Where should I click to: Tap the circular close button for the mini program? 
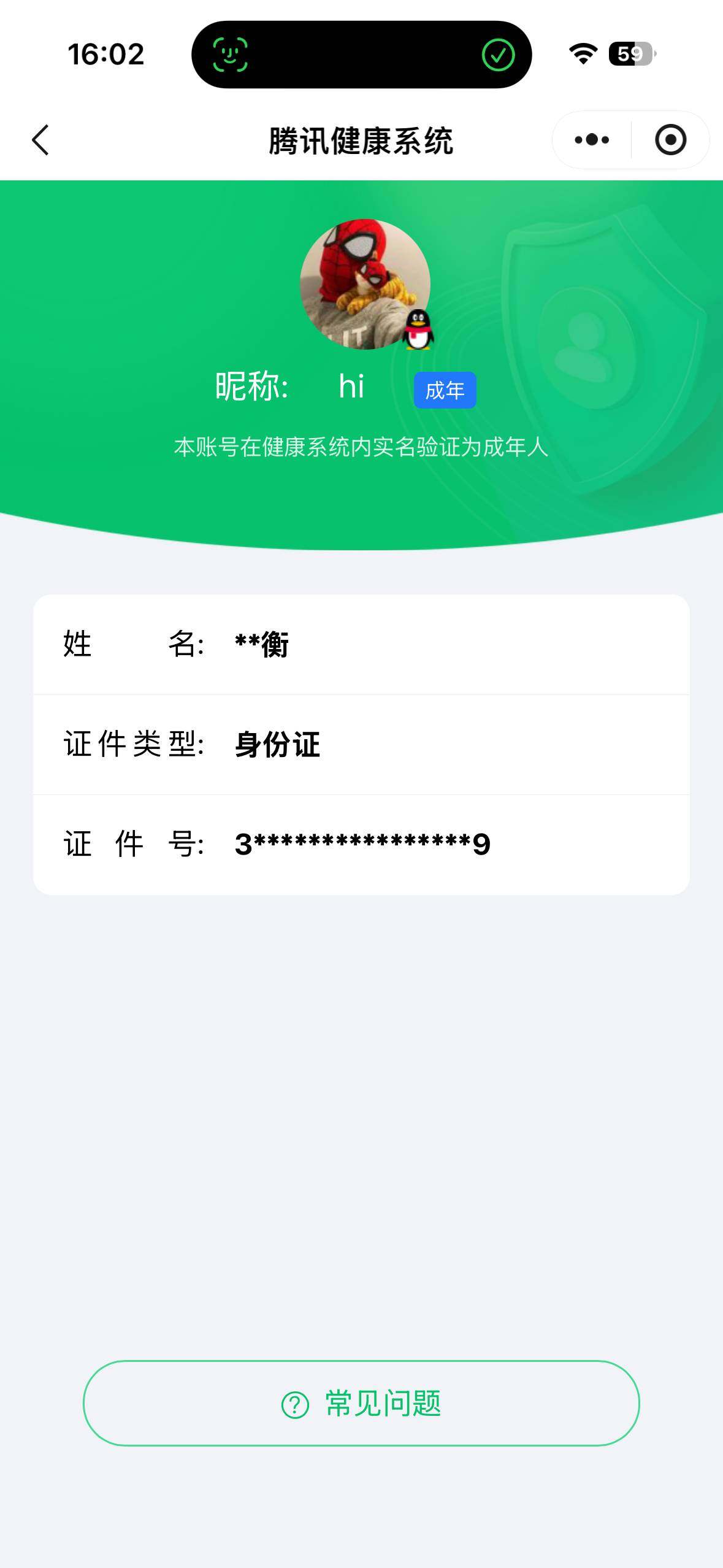pos(670,139)
